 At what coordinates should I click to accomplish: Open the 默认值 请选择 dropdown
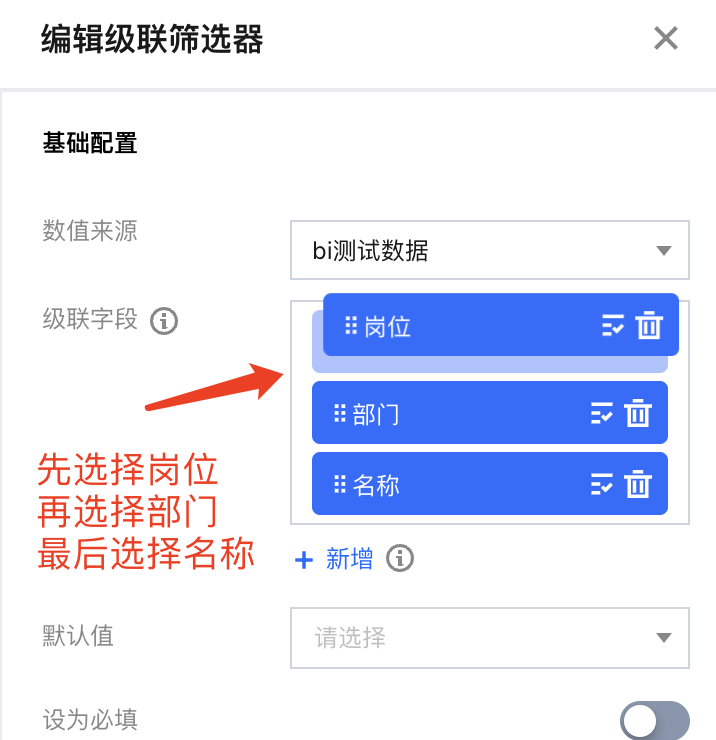click(x=489, y=637)
